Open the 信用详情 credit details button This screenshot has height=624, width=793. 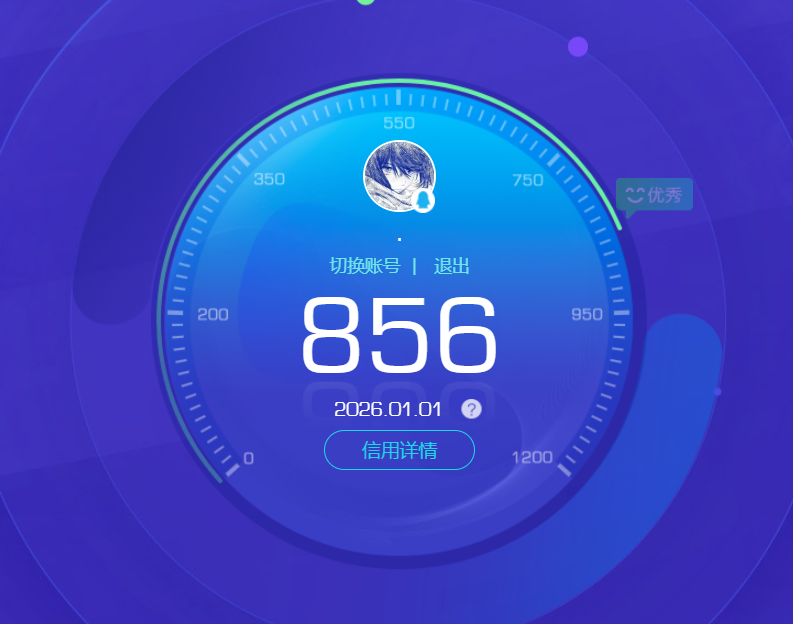399,450
